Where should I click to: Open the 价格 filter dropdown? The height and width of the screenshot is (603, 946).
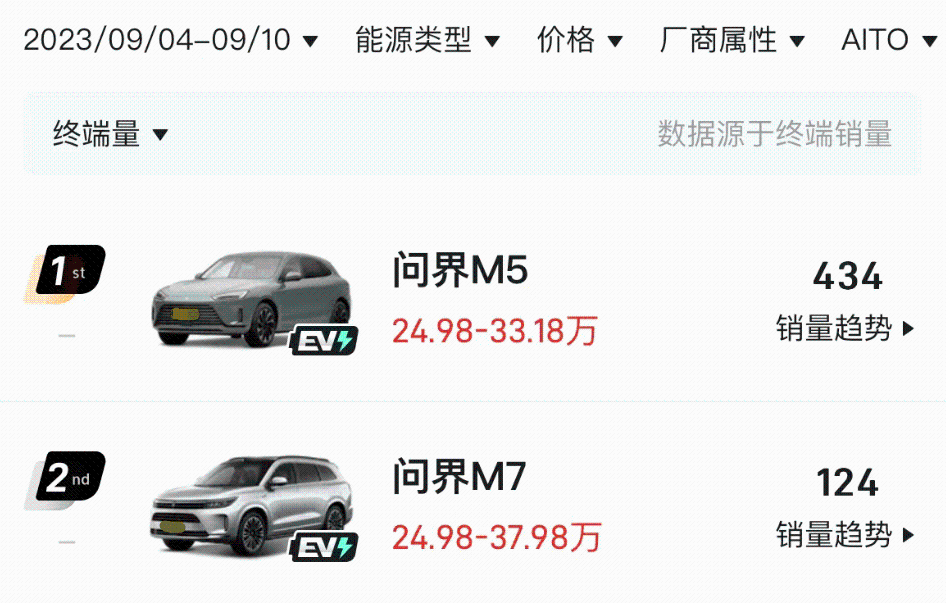pyautogui.click(x=580, y=40)
